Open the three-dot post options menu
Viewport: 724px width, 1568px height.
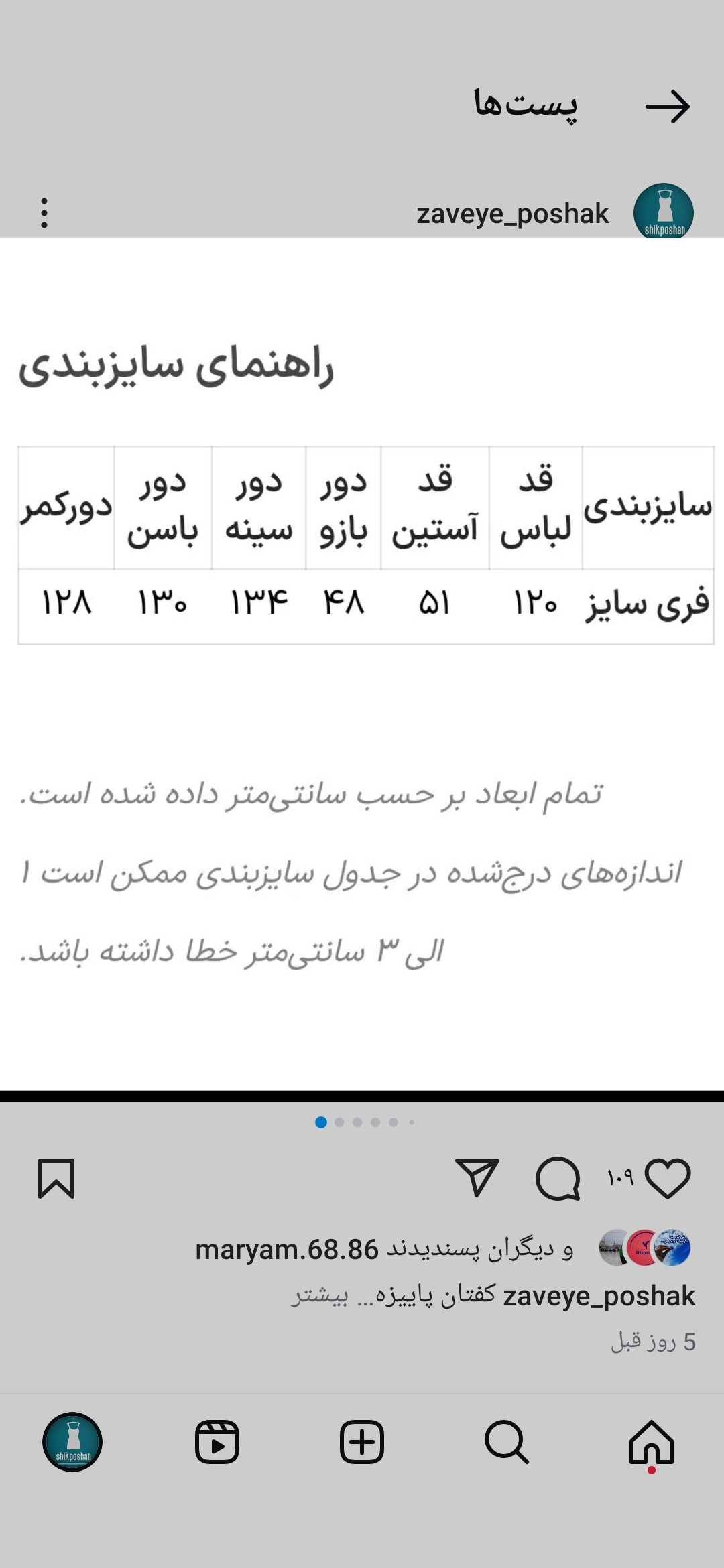[x=44, y=213]
